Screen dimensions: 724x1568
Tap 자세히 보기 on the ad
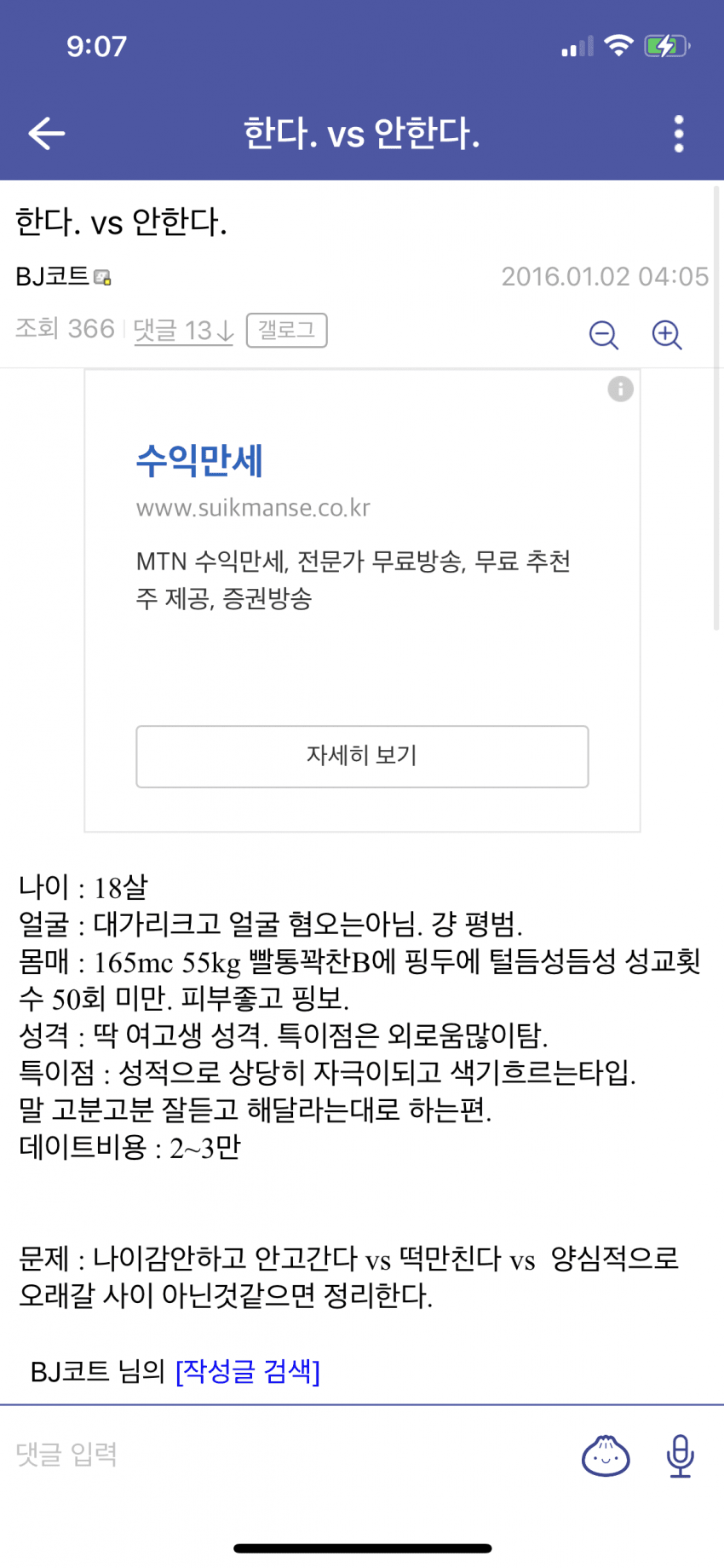pyautogui.click(x=362, y=756)
